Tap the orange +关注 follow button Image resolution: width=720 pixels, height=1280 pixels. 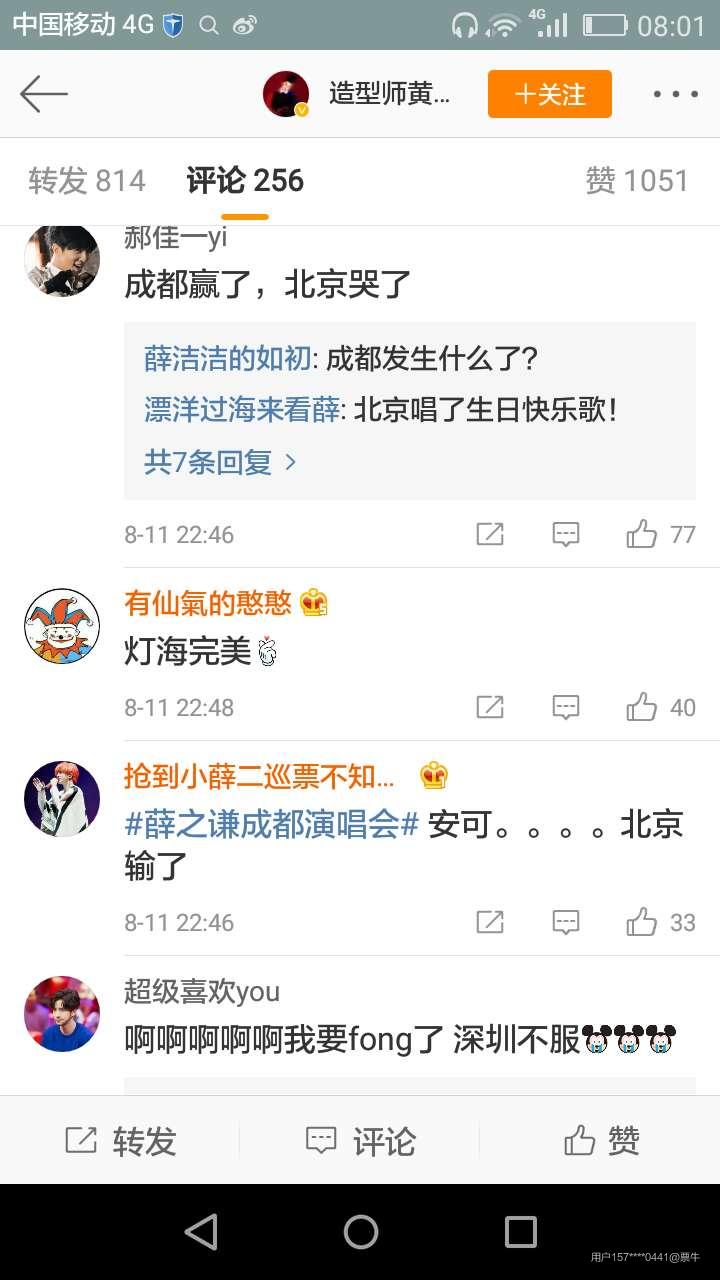pos(549,94)
